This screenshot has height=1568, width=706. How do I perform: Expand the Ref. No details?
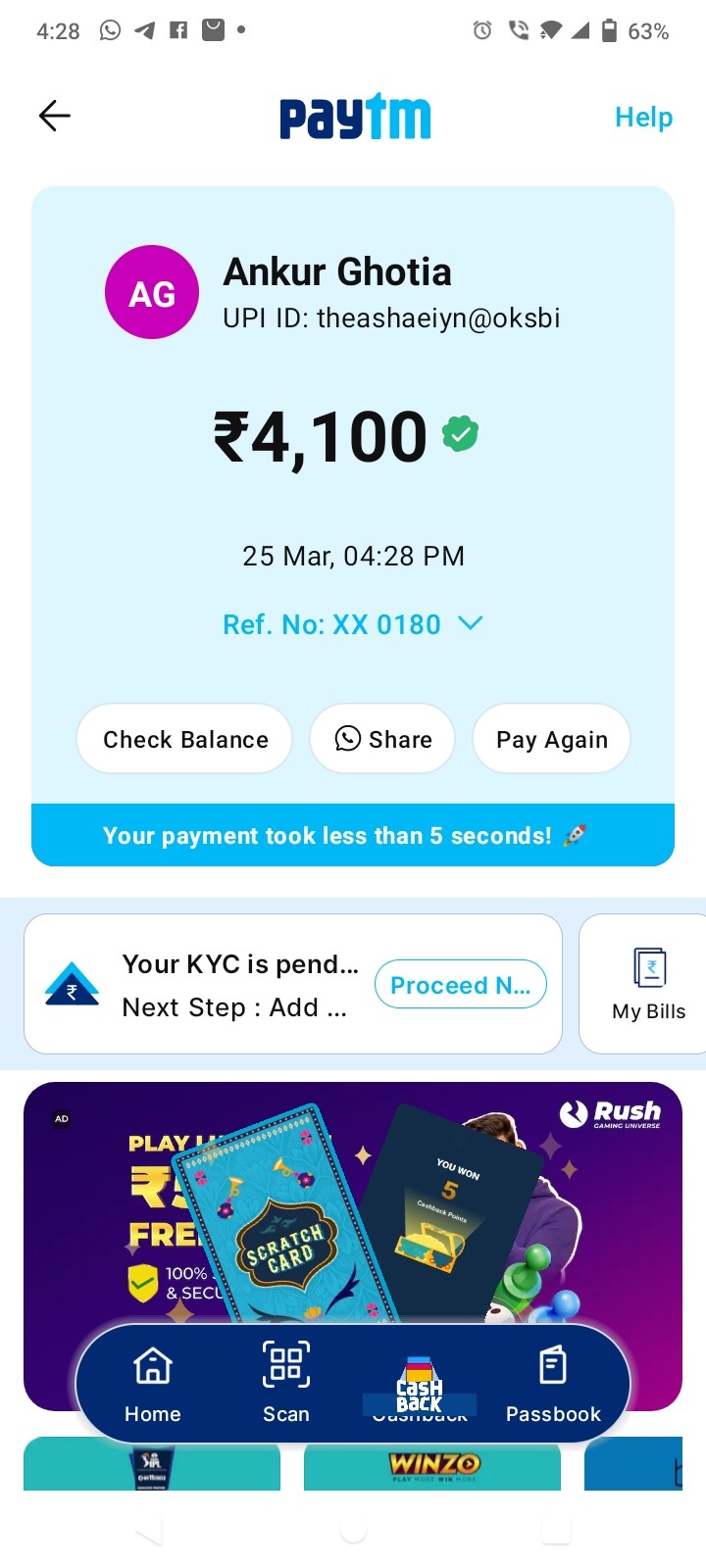[x=353, y=624]
